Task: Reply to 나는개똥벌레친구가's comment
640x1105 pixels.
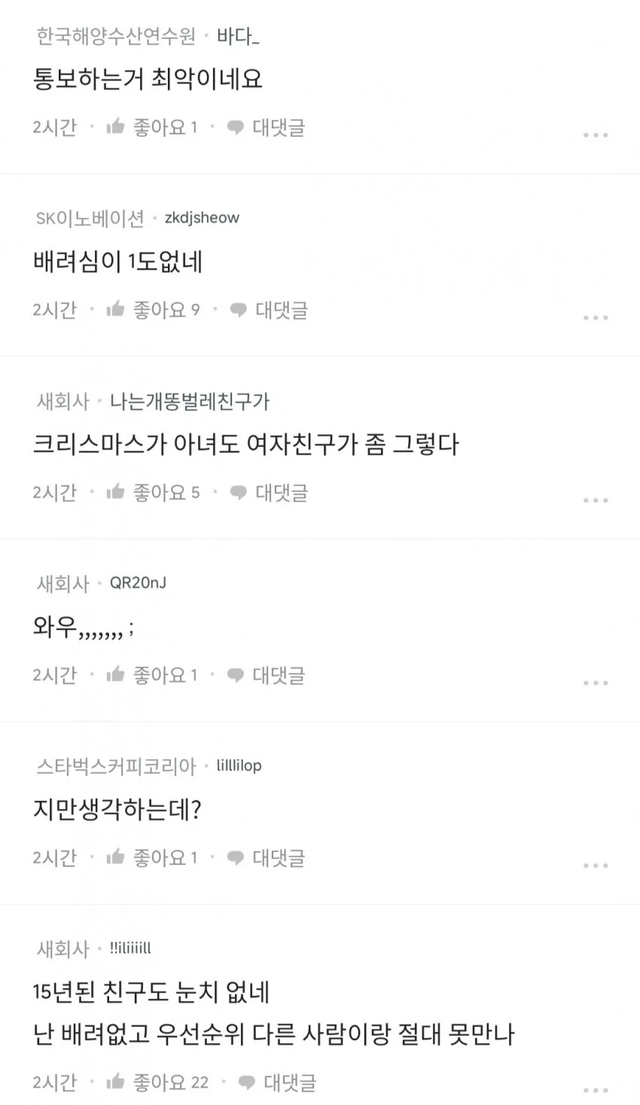Action: click(268, 492)
